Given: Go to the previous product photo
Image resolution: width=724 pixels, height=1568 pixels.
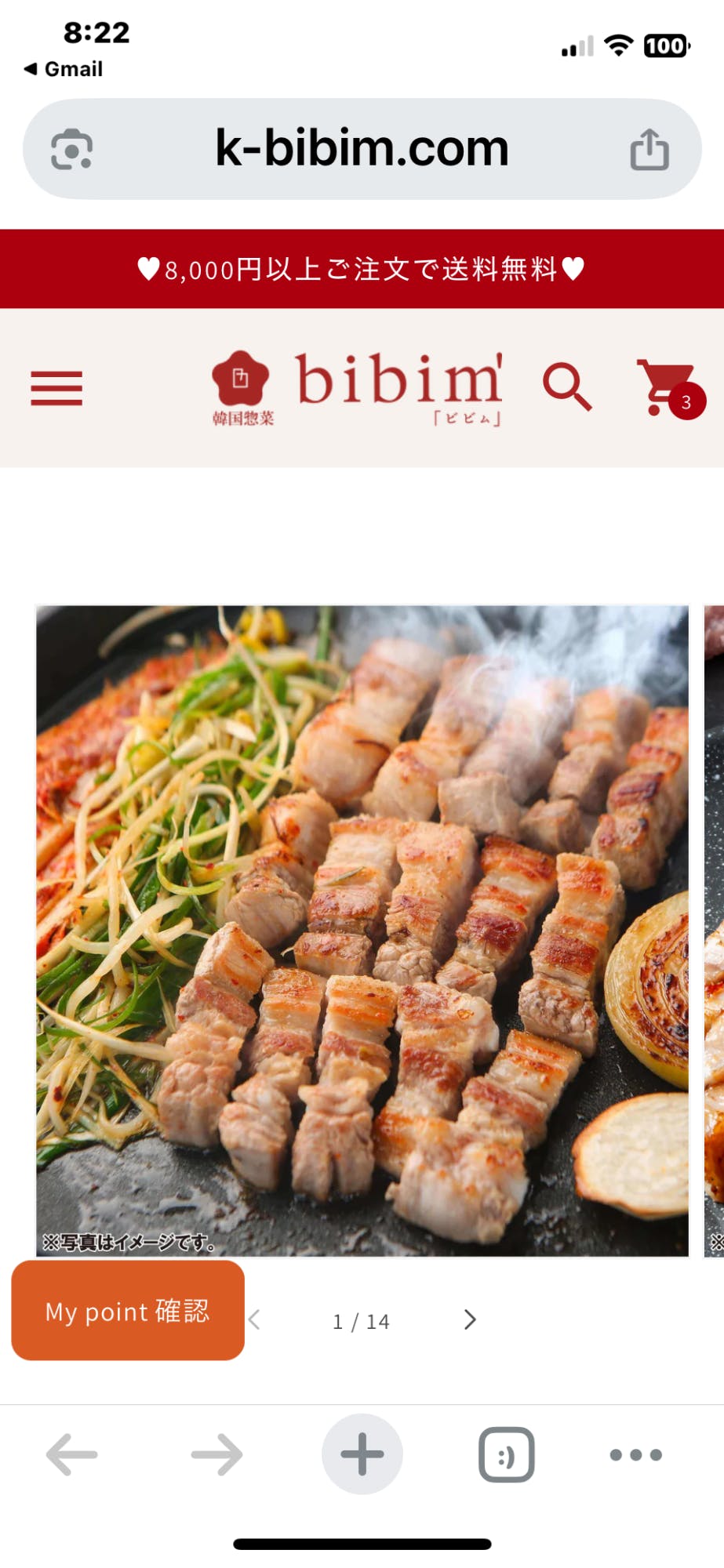Looking at the screenshot, I should tap(255, 1320).
